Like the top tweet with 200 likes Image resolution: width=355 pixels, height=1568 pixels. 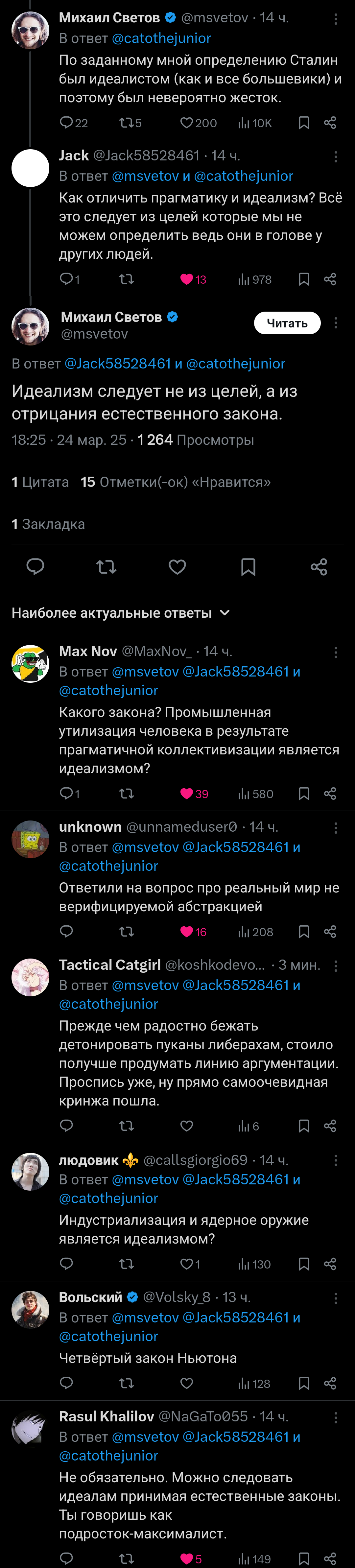(187, 123)
